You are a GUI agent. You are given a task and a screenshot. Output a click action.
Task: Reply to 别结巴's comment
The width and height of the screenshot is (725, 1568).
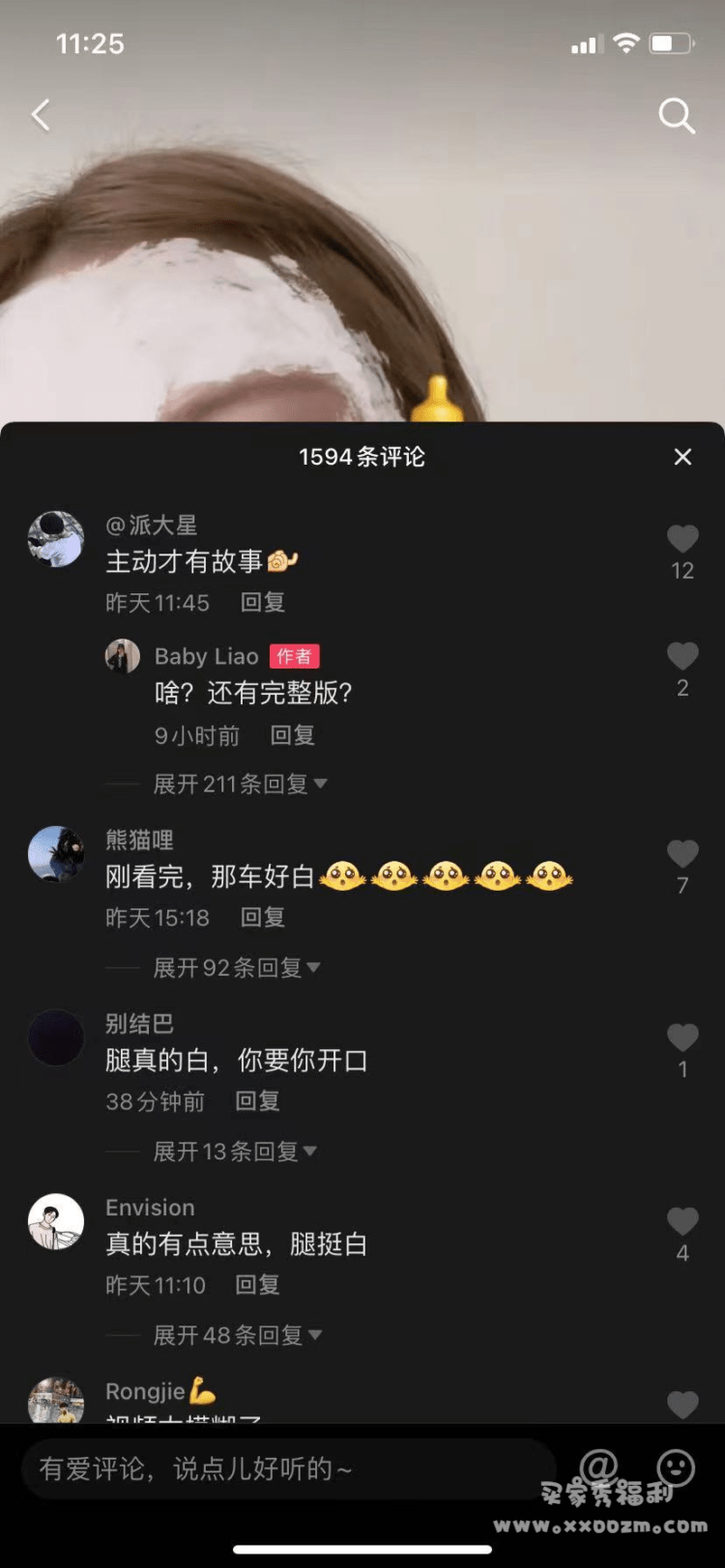[257, 1101]
